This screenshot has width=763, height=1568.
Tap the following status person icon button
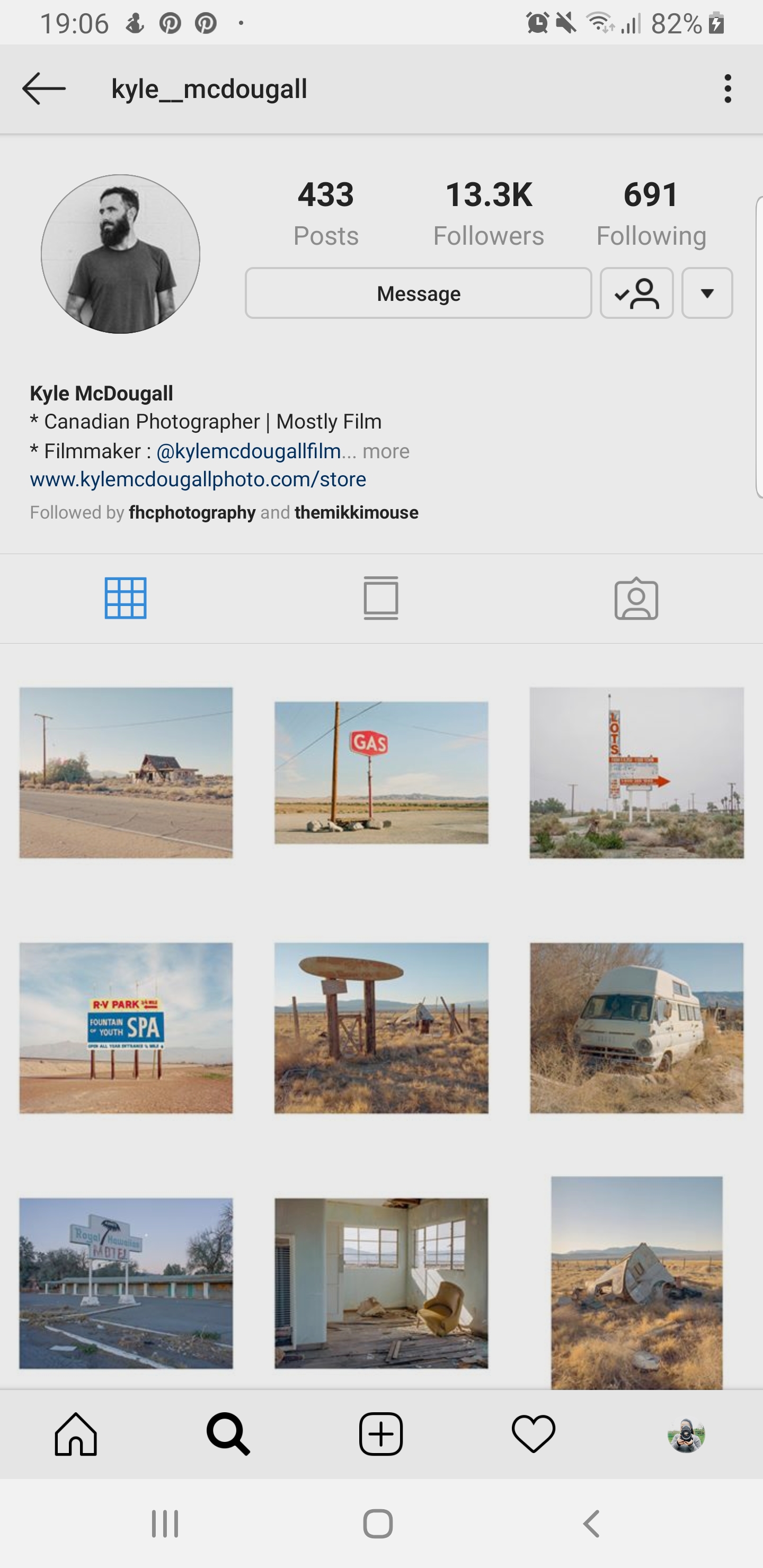point(636,293)
